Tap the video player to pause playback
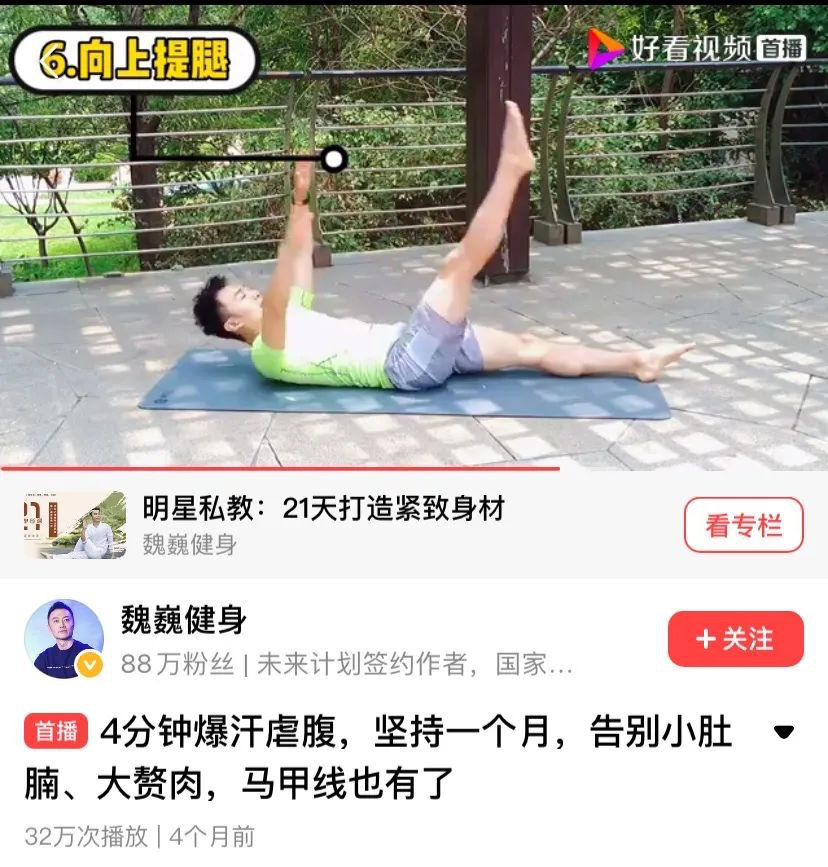828x867 pixels. tap(414, 240)
